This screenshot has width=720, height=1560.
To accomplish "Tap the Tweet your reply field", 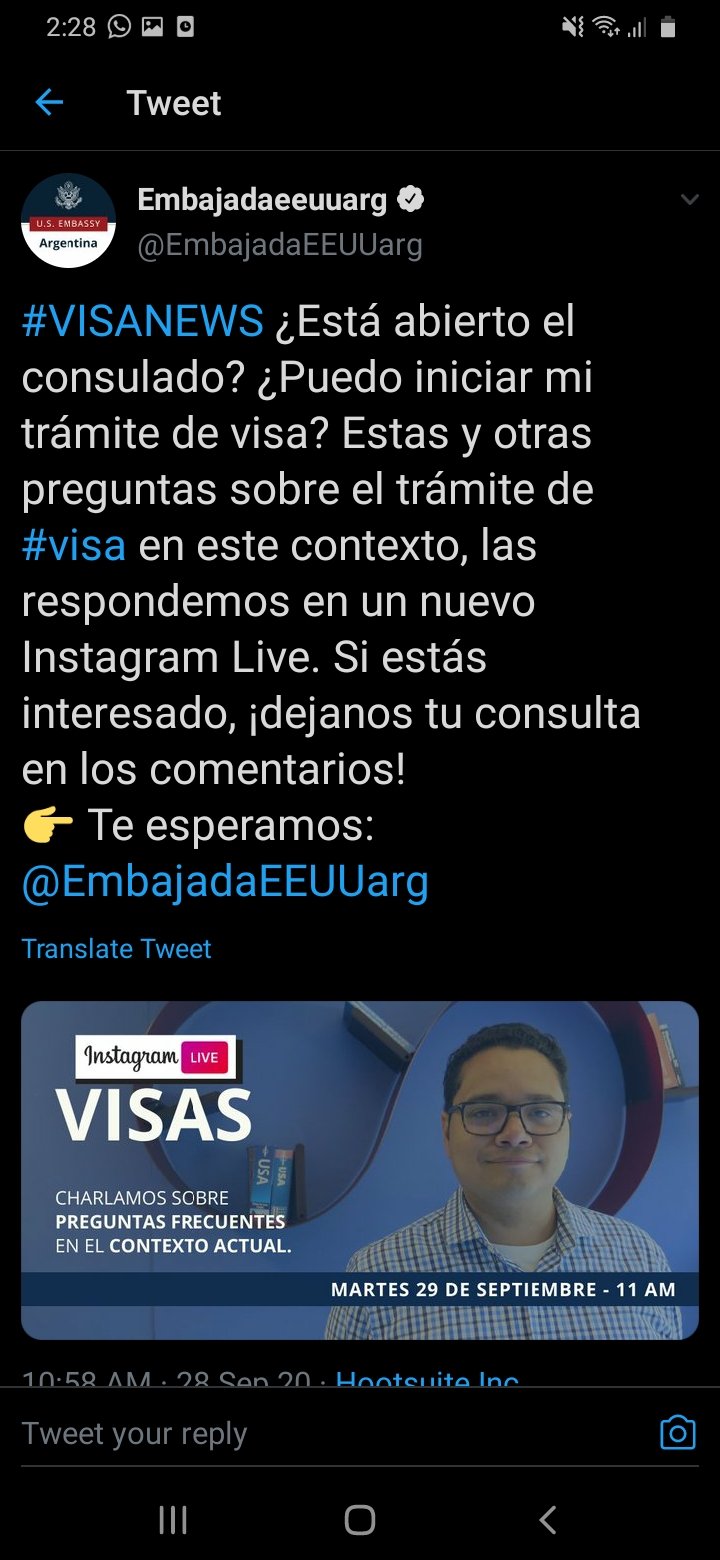I will click(x=330, y=1433).
